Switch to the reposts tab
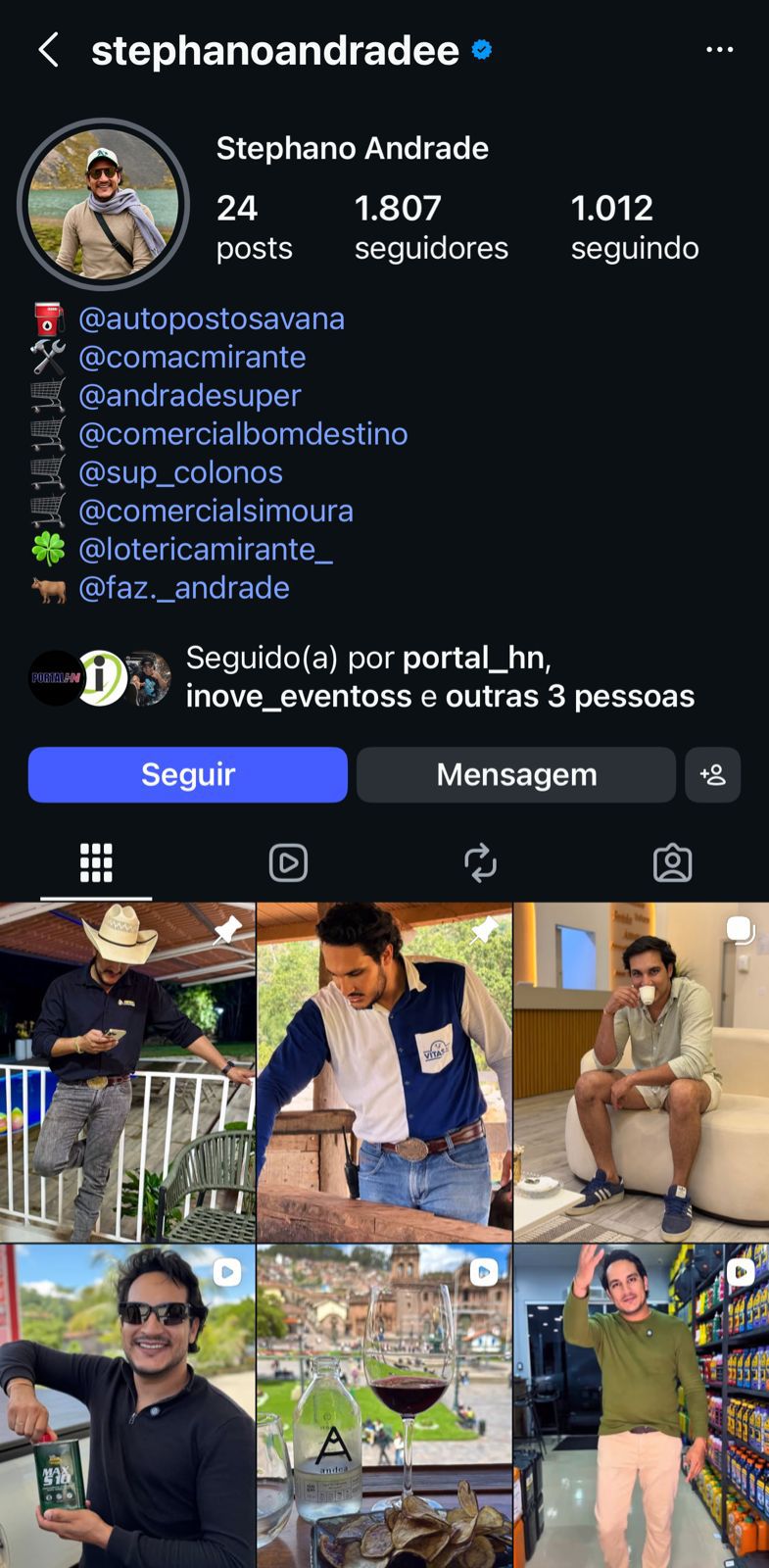 click(x=480, y=862)
